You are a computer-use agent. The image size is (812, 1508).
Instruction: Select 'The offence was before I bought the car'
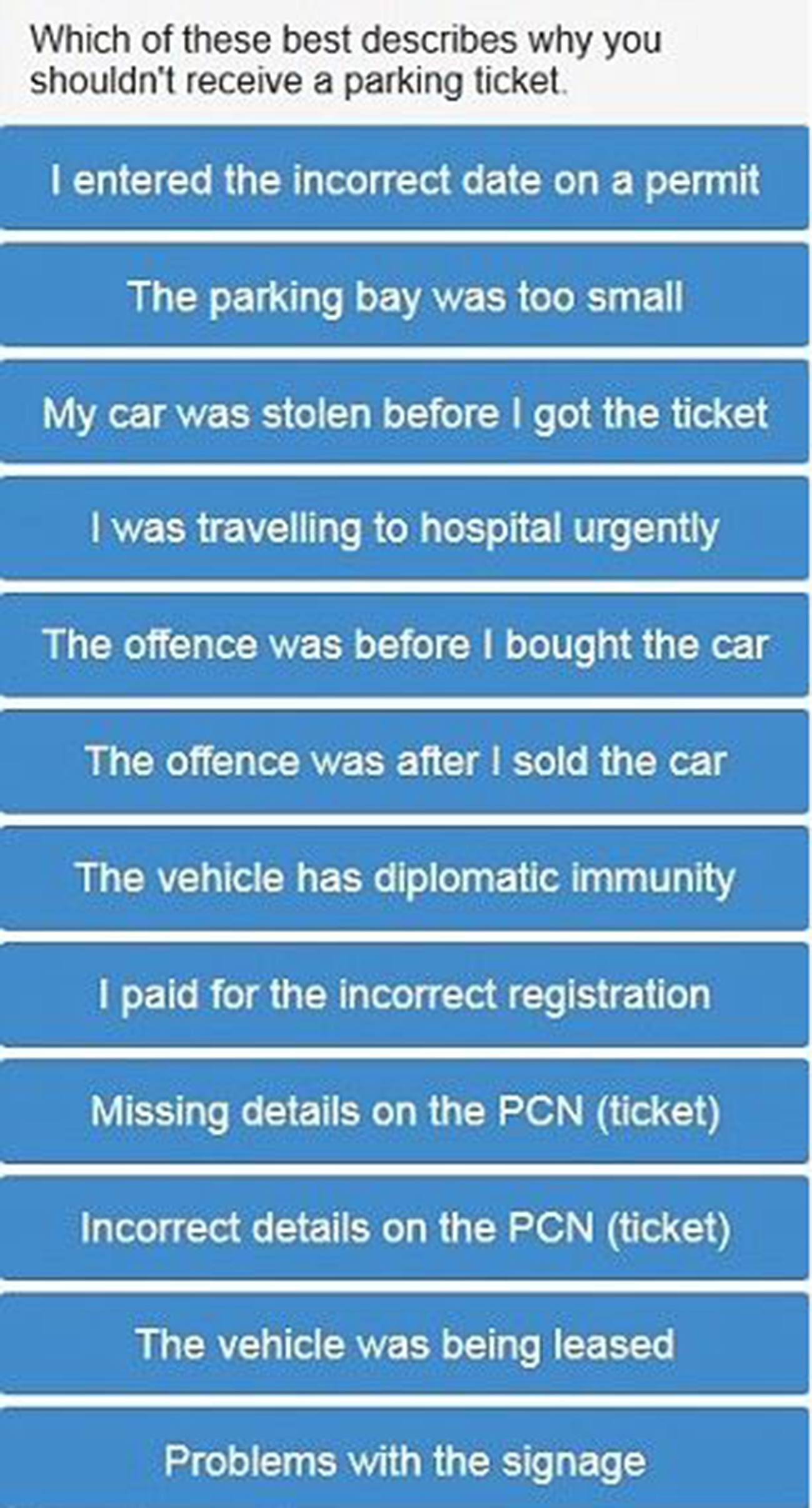click(405, 645)
